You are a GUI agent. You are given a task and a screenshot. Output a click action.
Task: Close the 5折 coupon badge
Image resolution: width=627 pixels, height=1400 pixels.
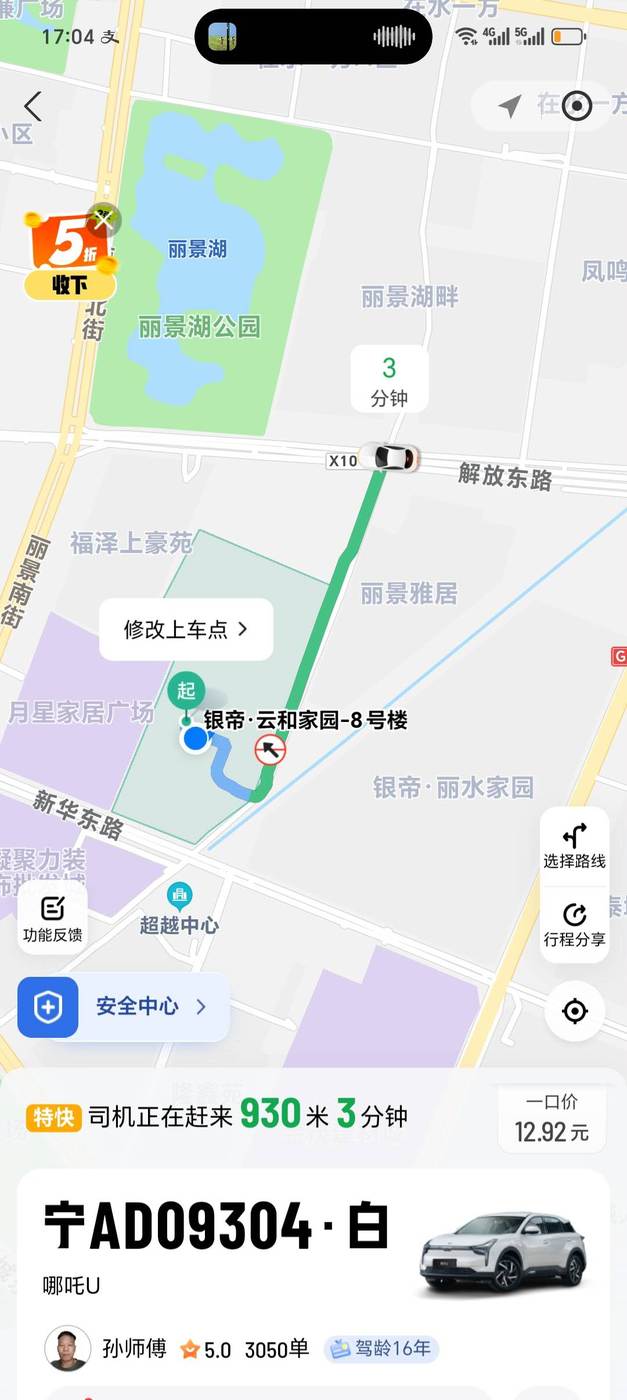102,216
